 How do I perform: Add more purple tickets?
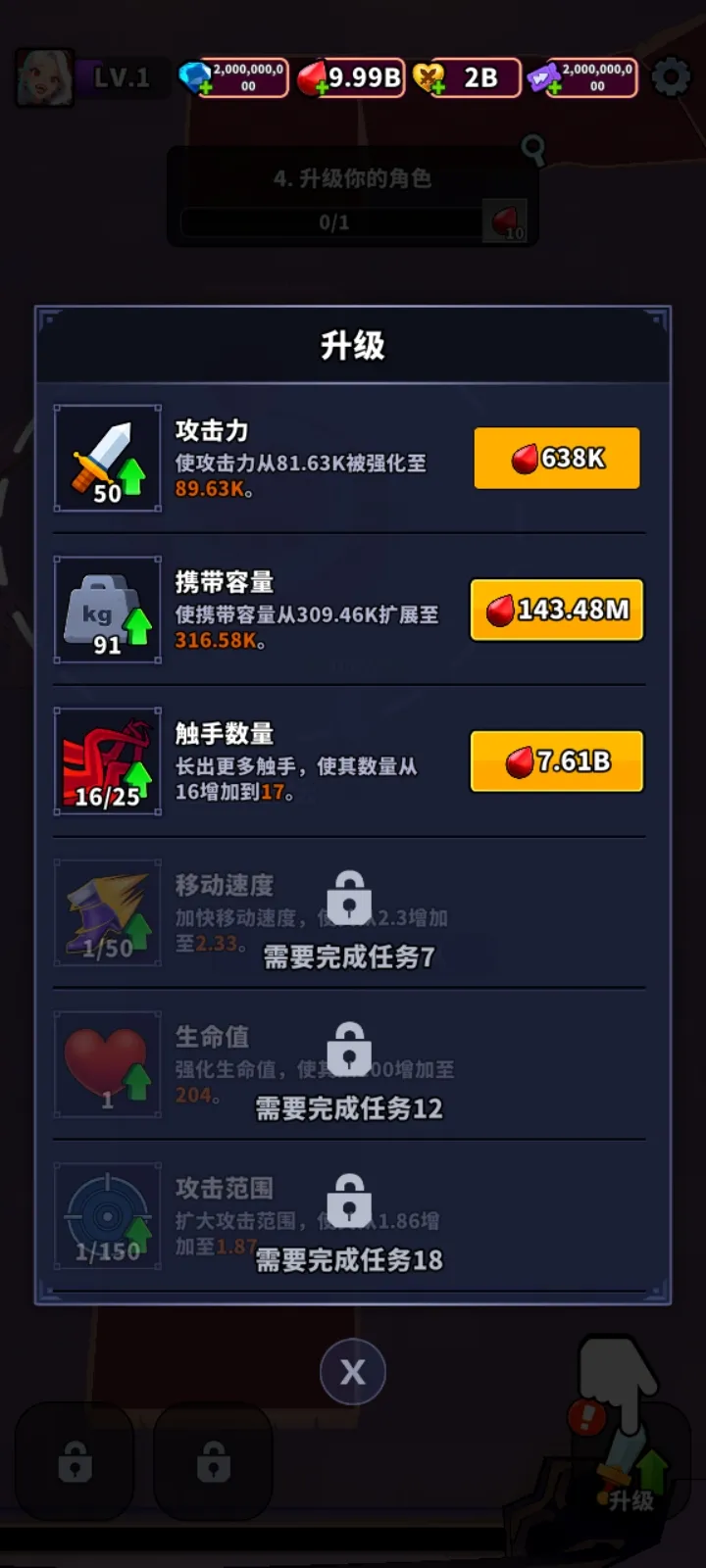pyautogui.click(x=554, y=87)
